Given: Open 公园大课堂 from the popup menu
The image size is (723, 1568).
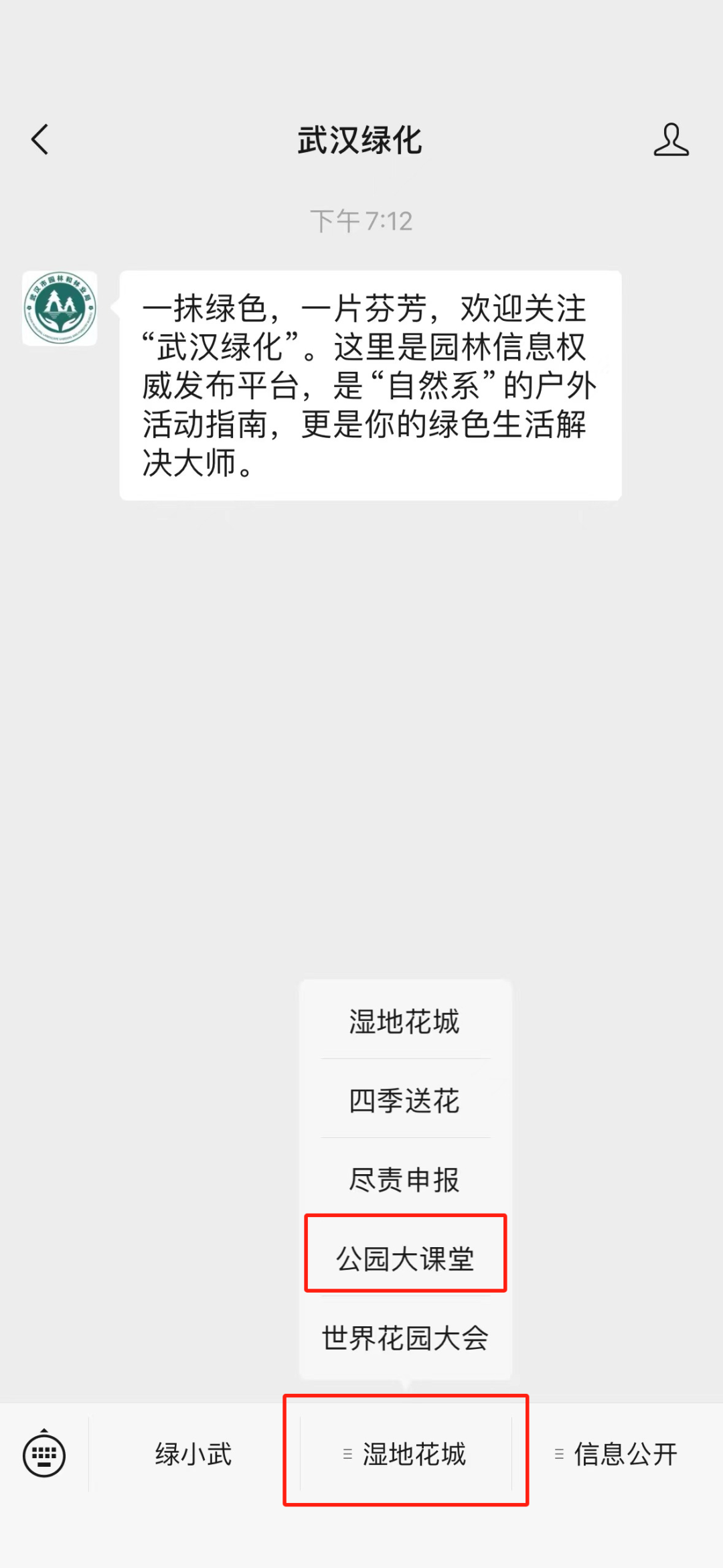Looking at the screenshot, I should [x=405, y=1259].
